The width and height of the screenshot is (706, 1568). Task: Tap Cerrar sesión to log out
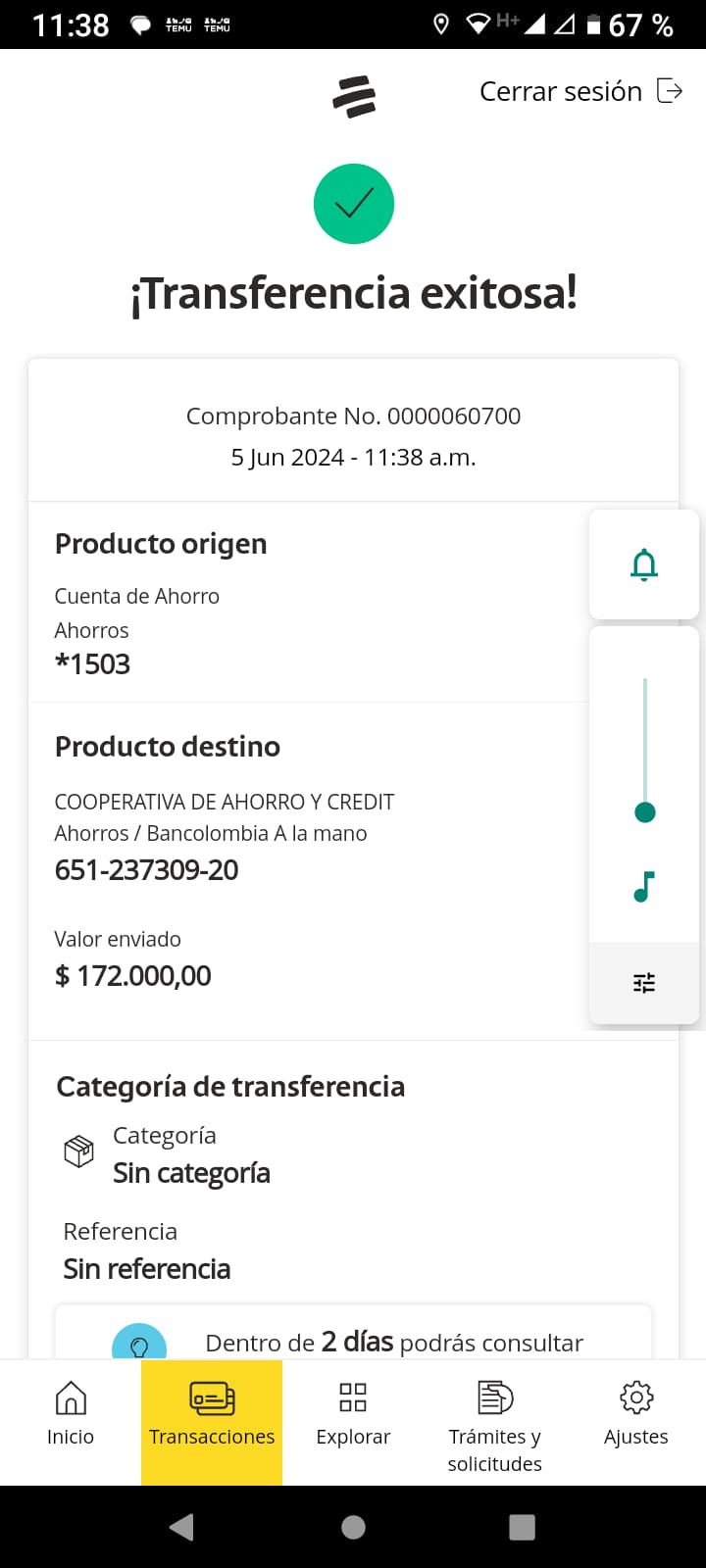(x=580, y=91)
